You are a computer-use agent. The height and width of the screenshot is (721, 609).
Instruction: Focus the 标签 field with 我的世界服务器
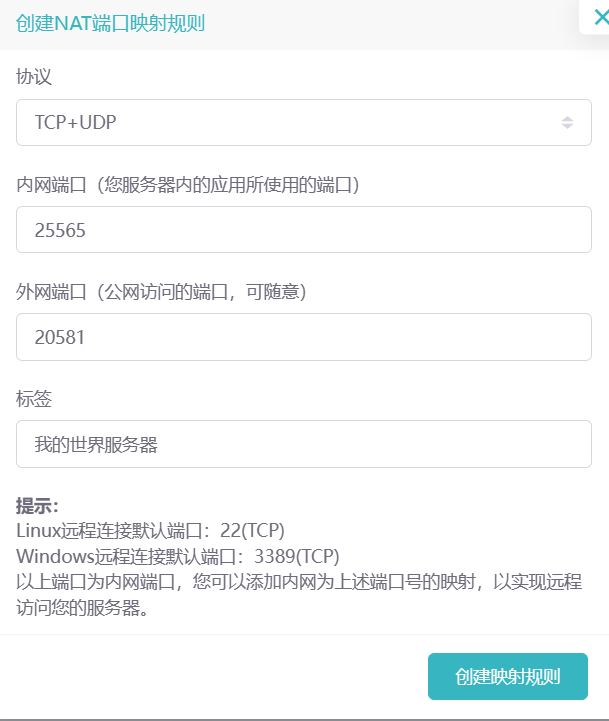click(304, 444)
